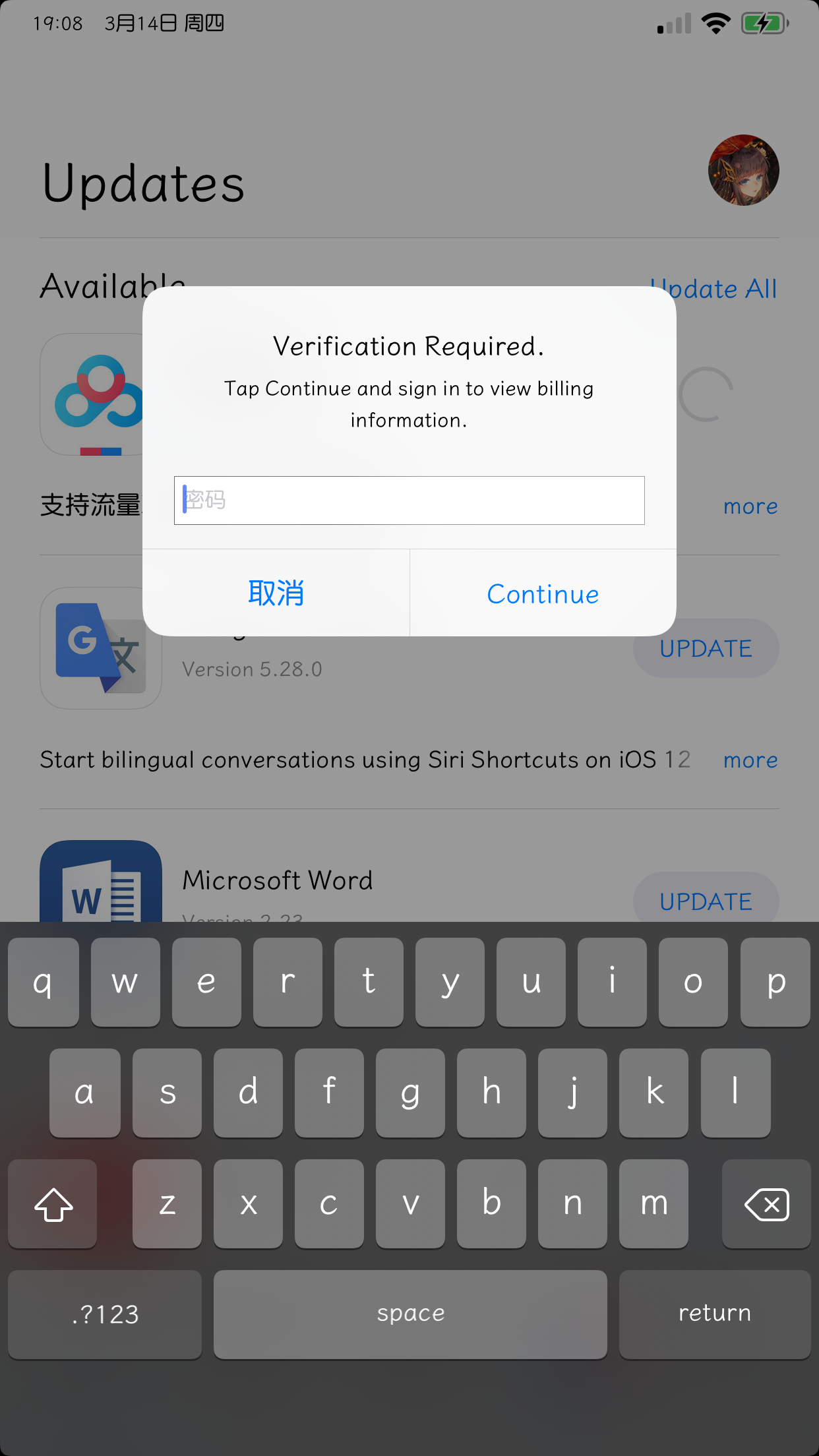Image resolution: width=819 pixels, height=1456 pixels.
Task: Tap the password input field
Action: point(409,501)
